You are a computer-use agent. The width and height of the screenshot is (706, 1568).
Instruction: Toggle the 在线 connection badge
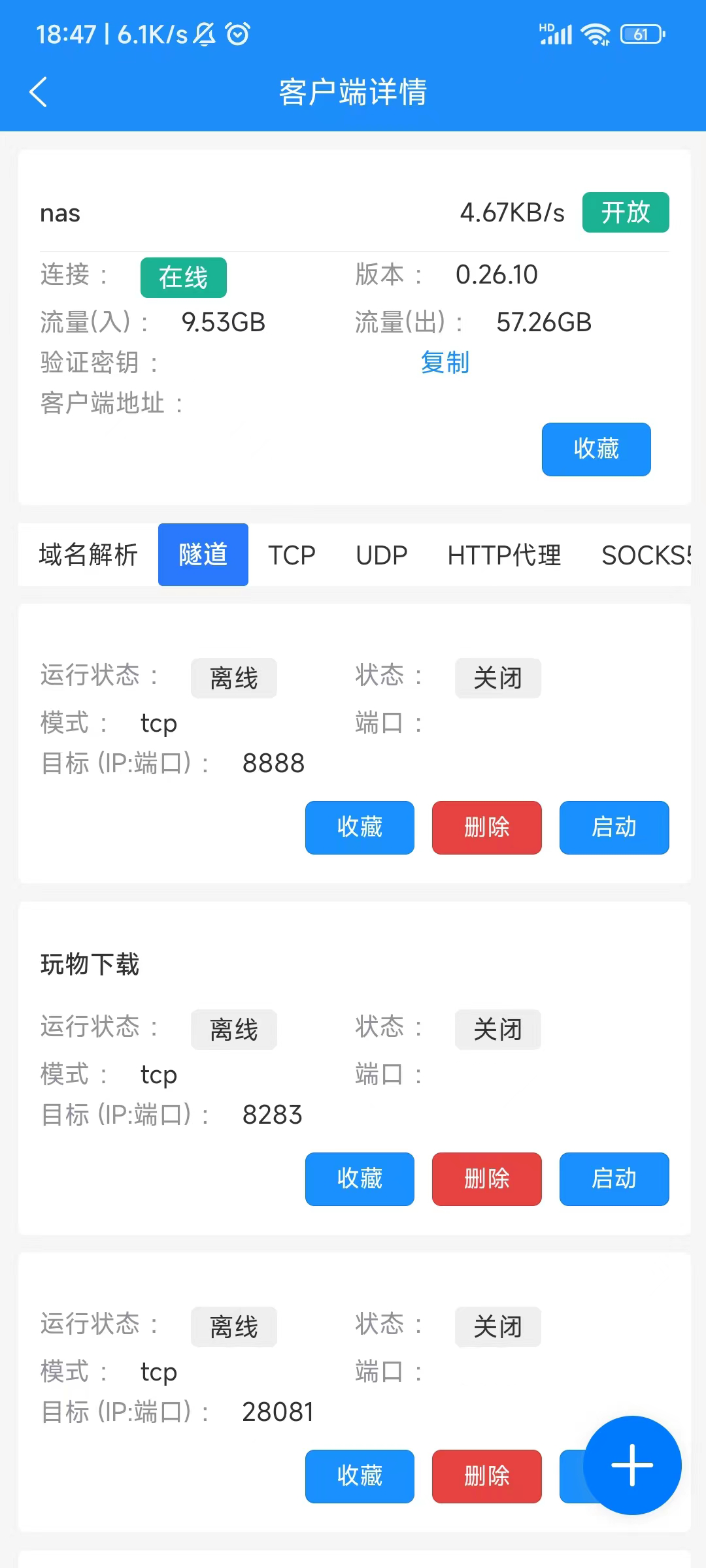[184, 276]
